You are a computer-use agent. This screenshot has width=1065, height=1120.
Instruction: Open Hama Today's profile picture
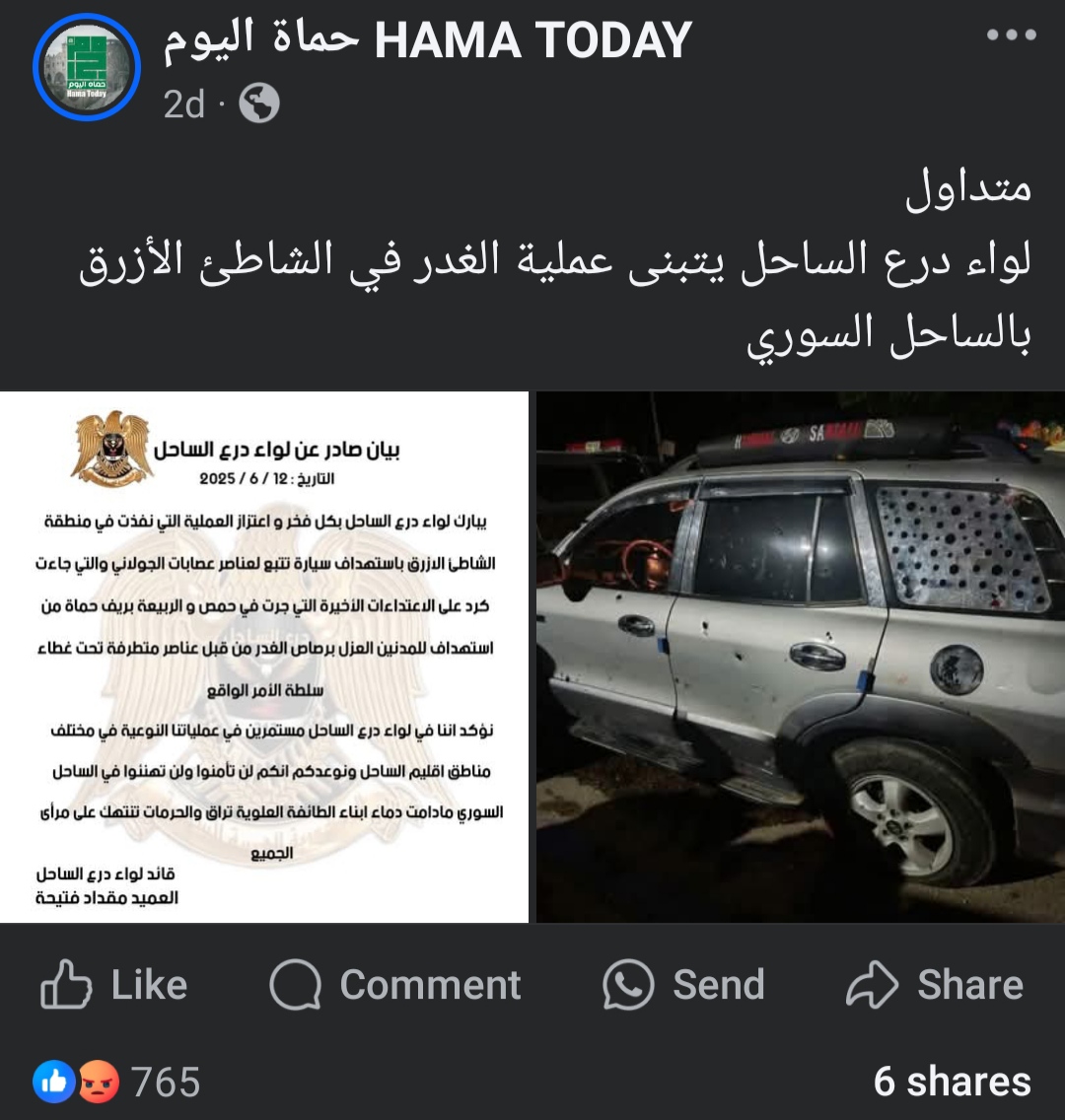(x=87, y=67)
